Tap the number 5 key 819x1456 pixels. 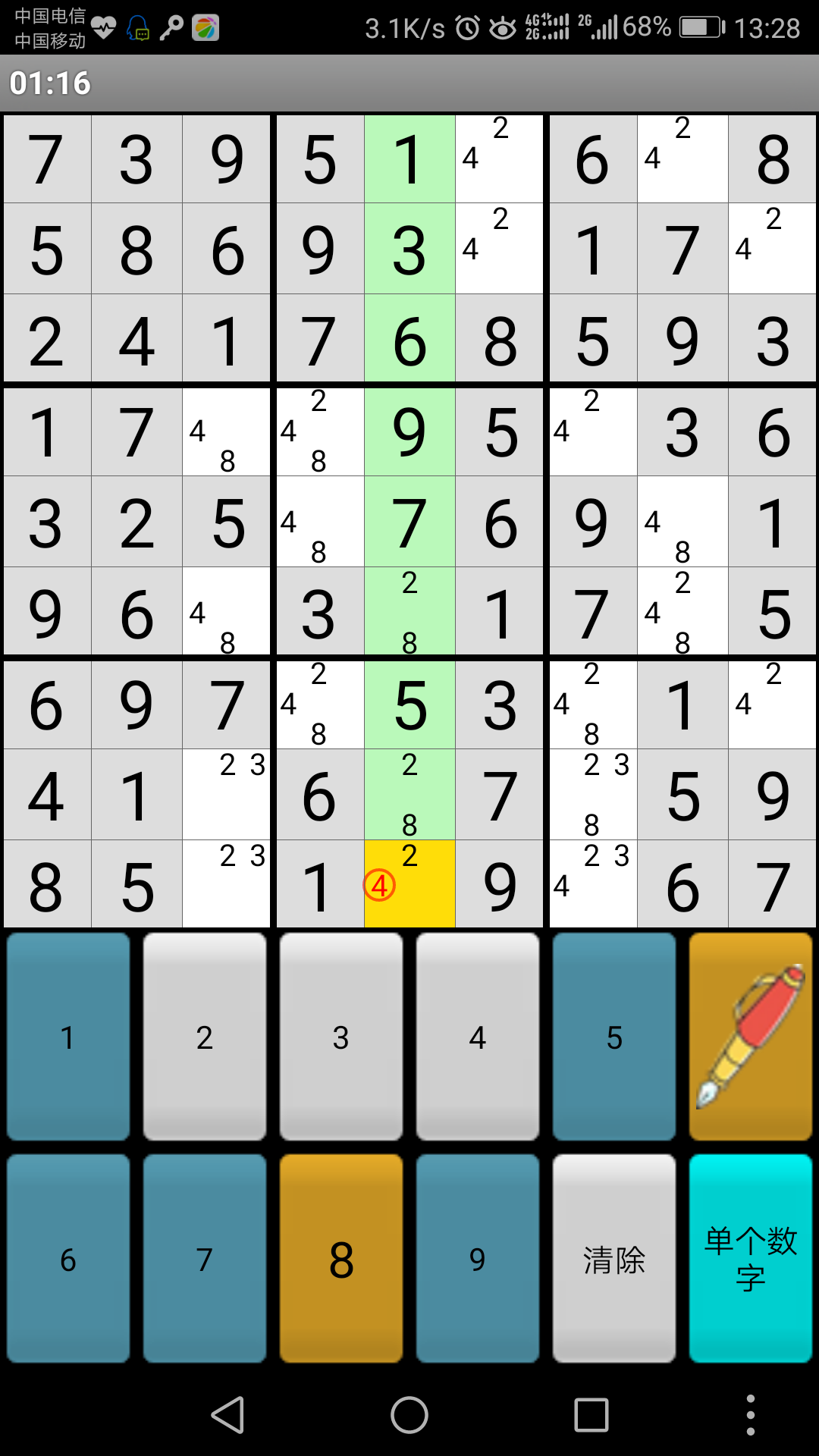pyautogui.click(x=614, y=1037)
